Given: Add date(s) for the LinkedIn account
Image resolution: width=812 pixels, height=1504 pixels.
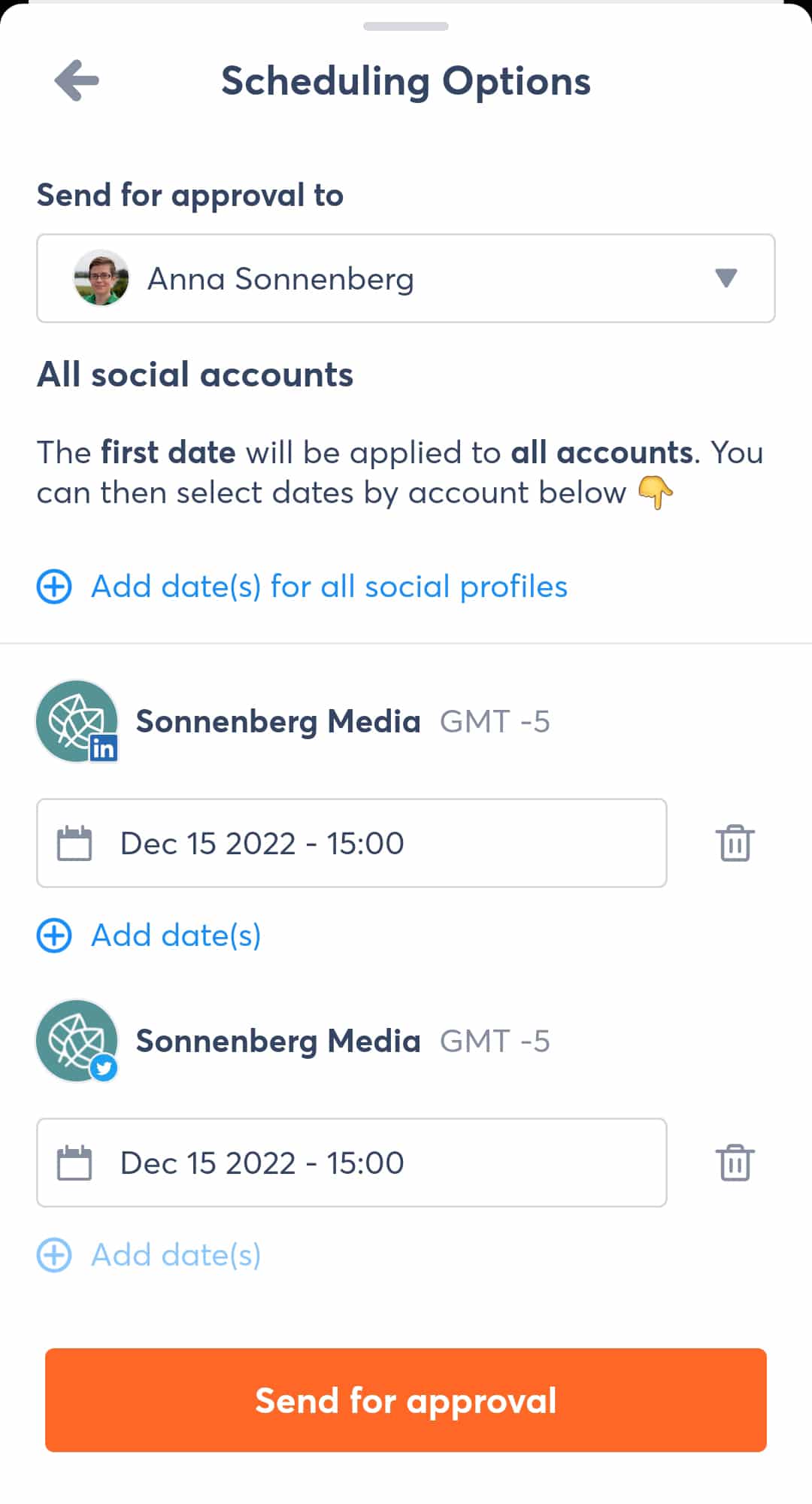Looking at the screenshot, I should coord(150,935).
